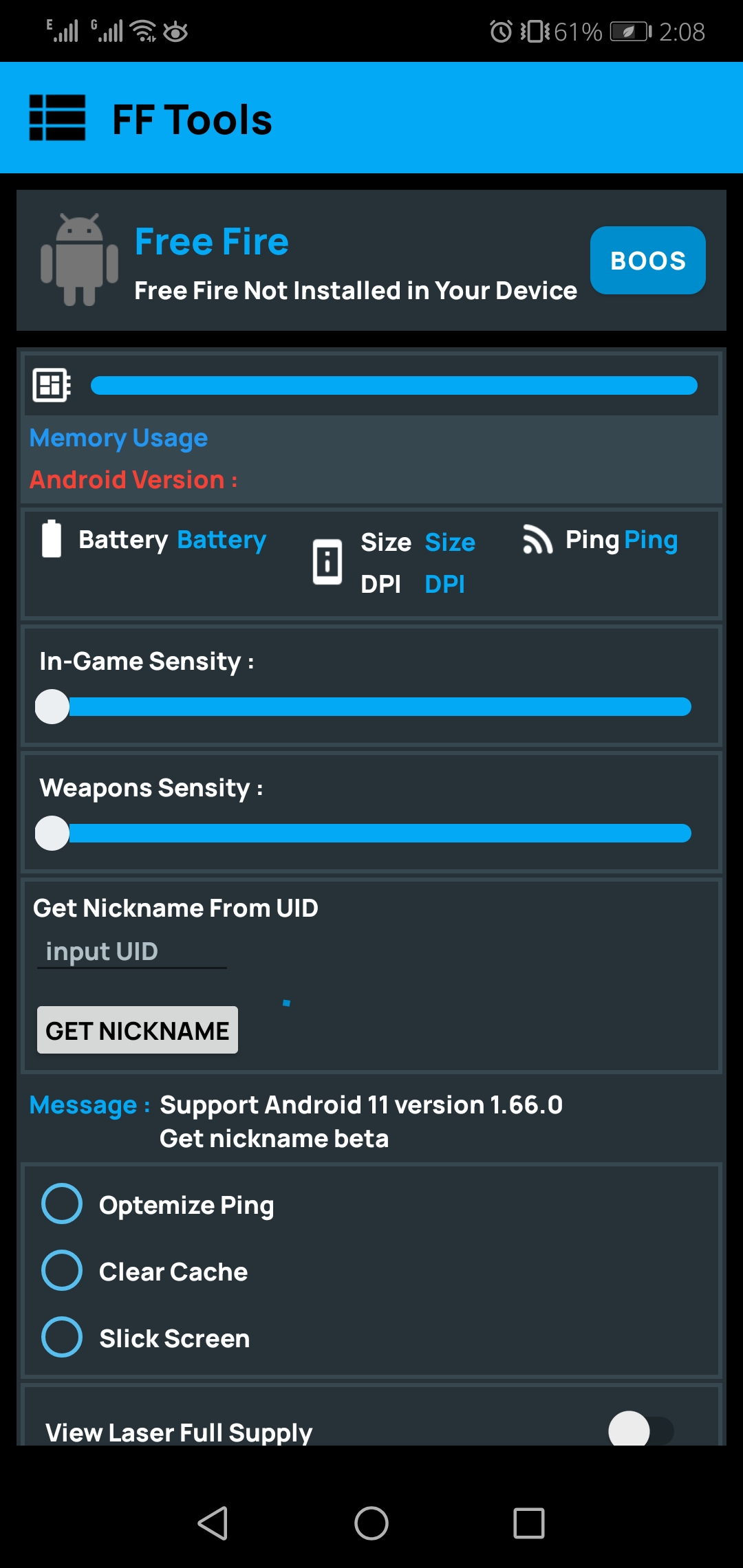Tap the In-Game Sensity slider

371,707
